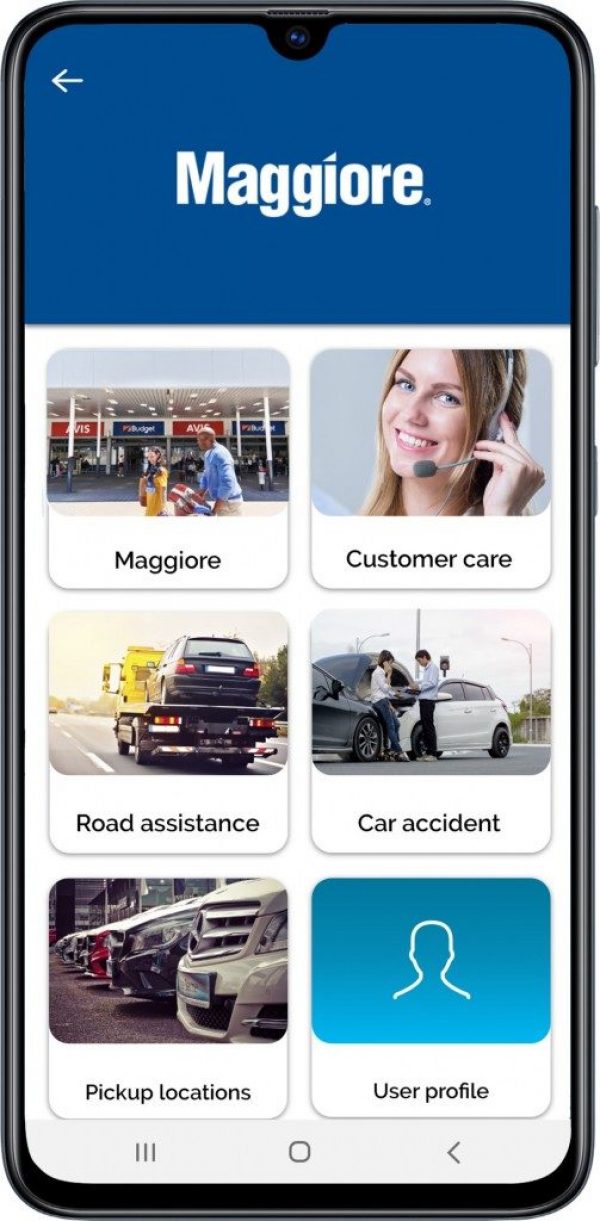Open the Car accident tile
Screen dimensions: 600x1221
tap(430, 730)
